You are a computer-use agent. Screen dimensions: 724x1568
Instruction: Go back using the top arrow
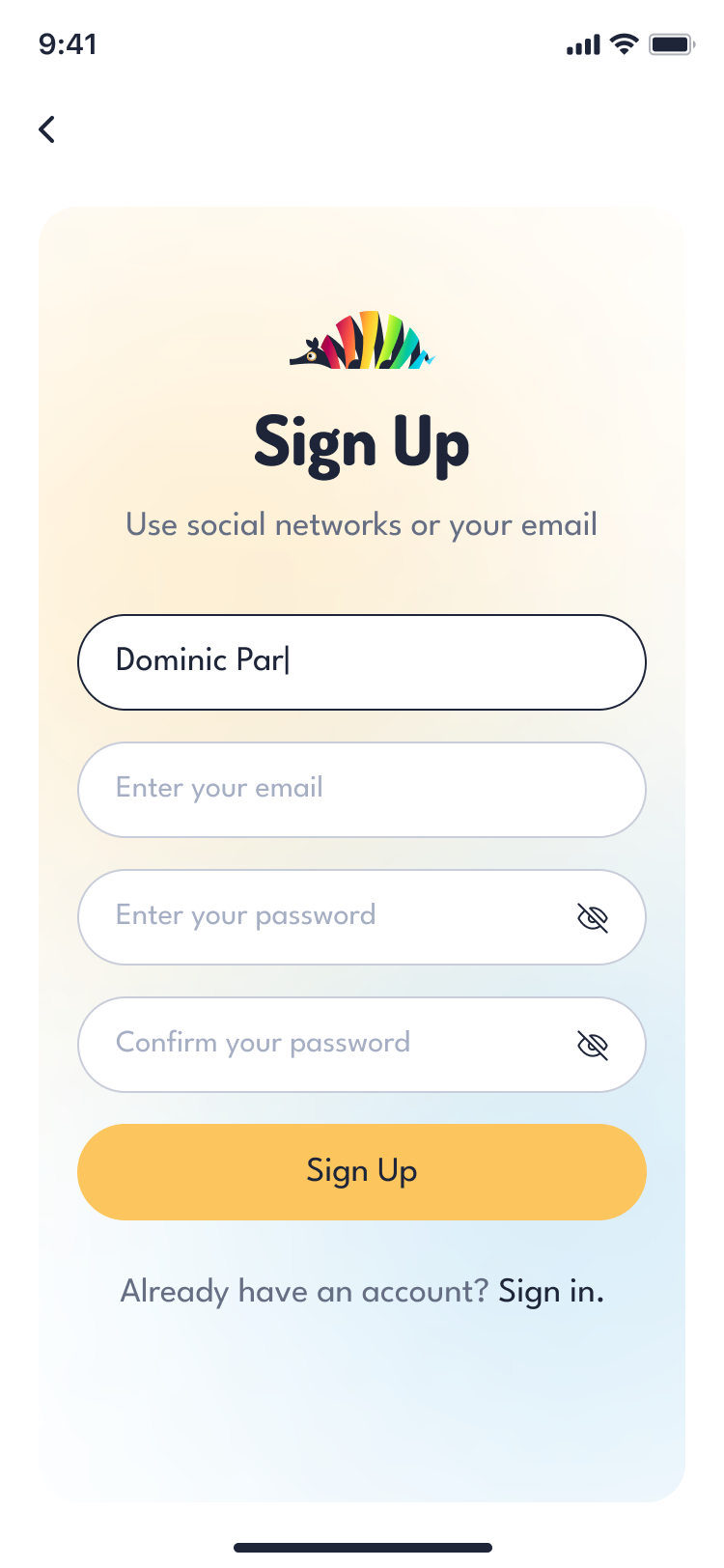coord(46,129)
